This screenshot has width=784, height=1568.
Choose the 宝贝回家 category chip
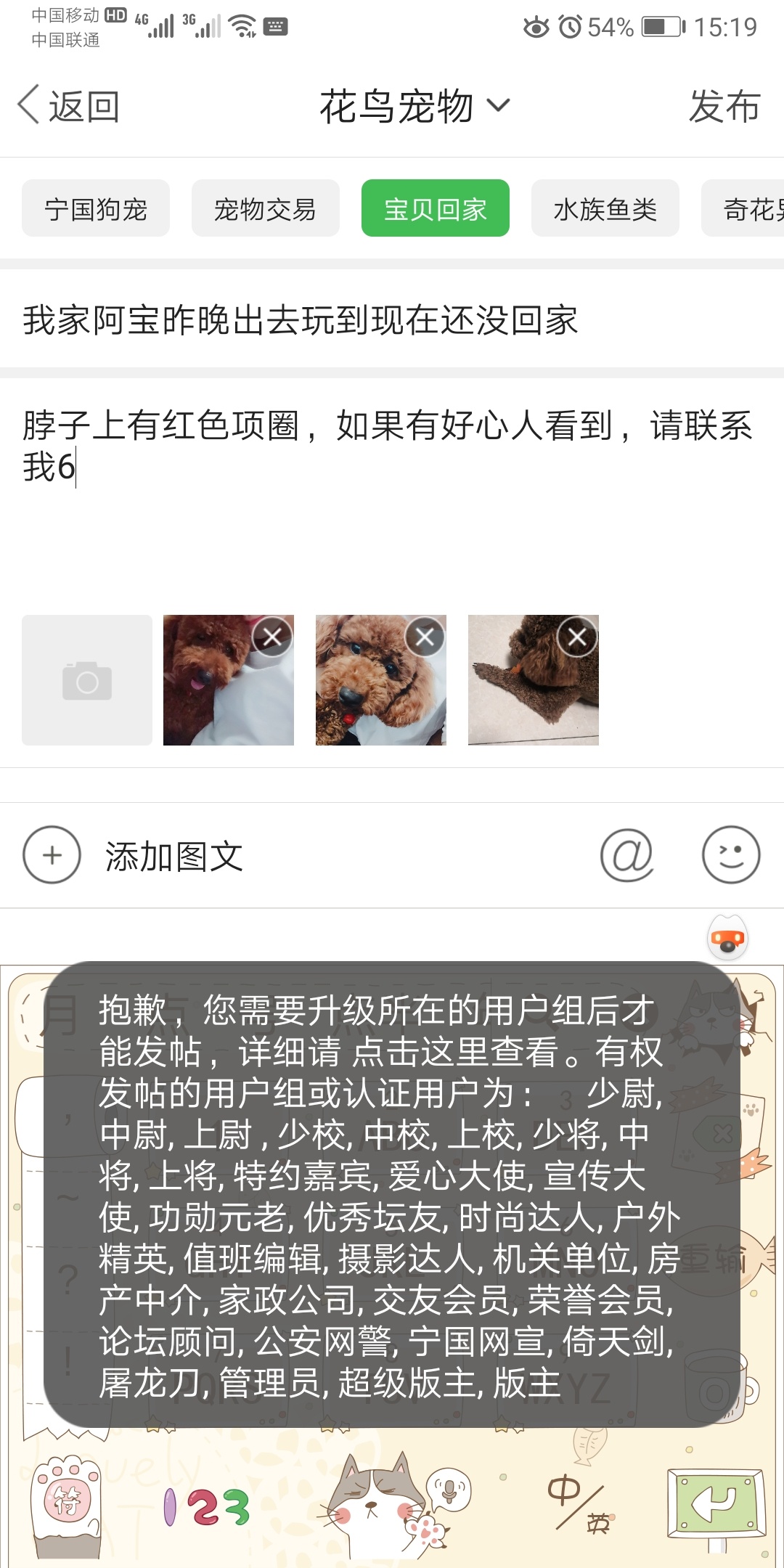[435, 209]
